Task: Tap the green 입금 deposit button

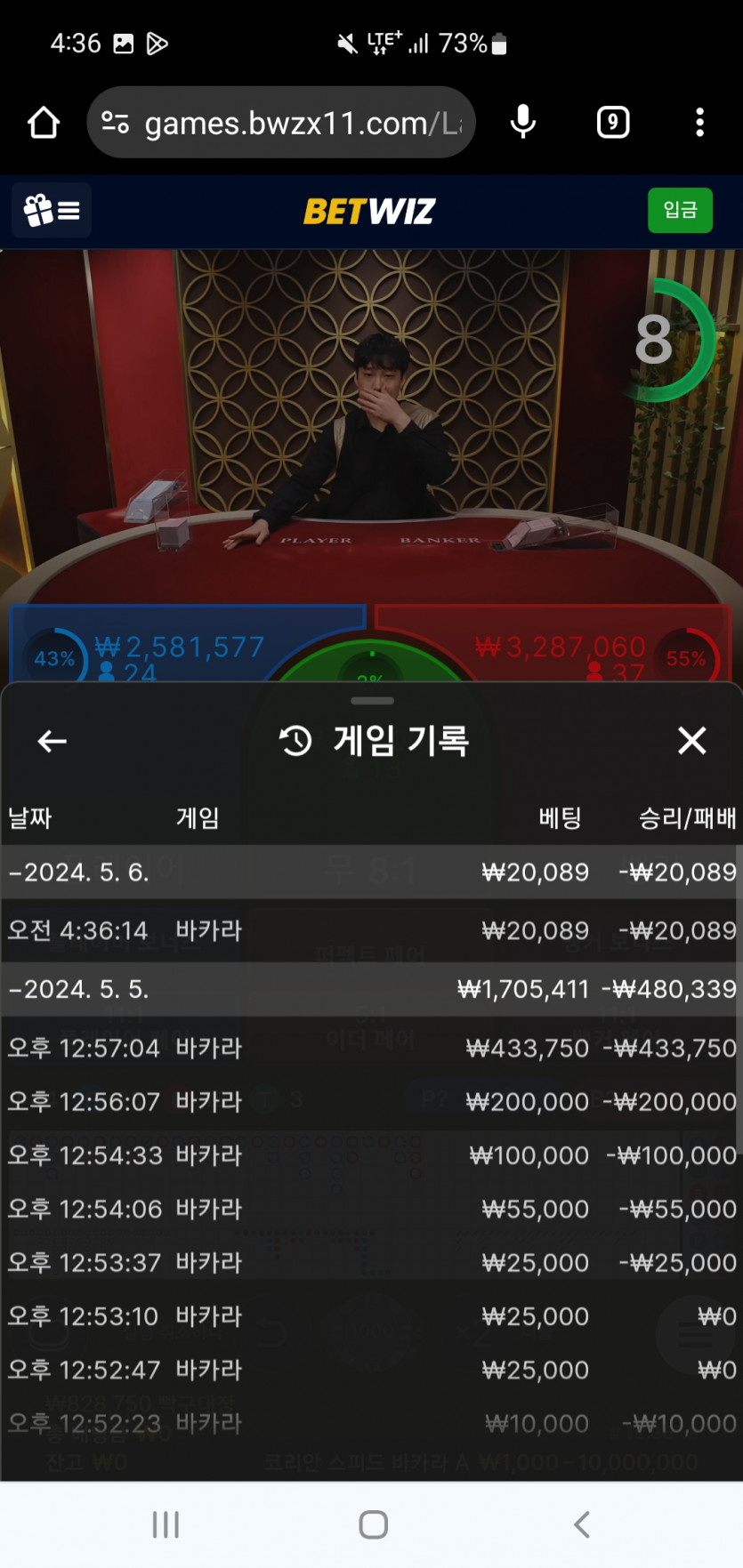Action: [x=679, y=210]
